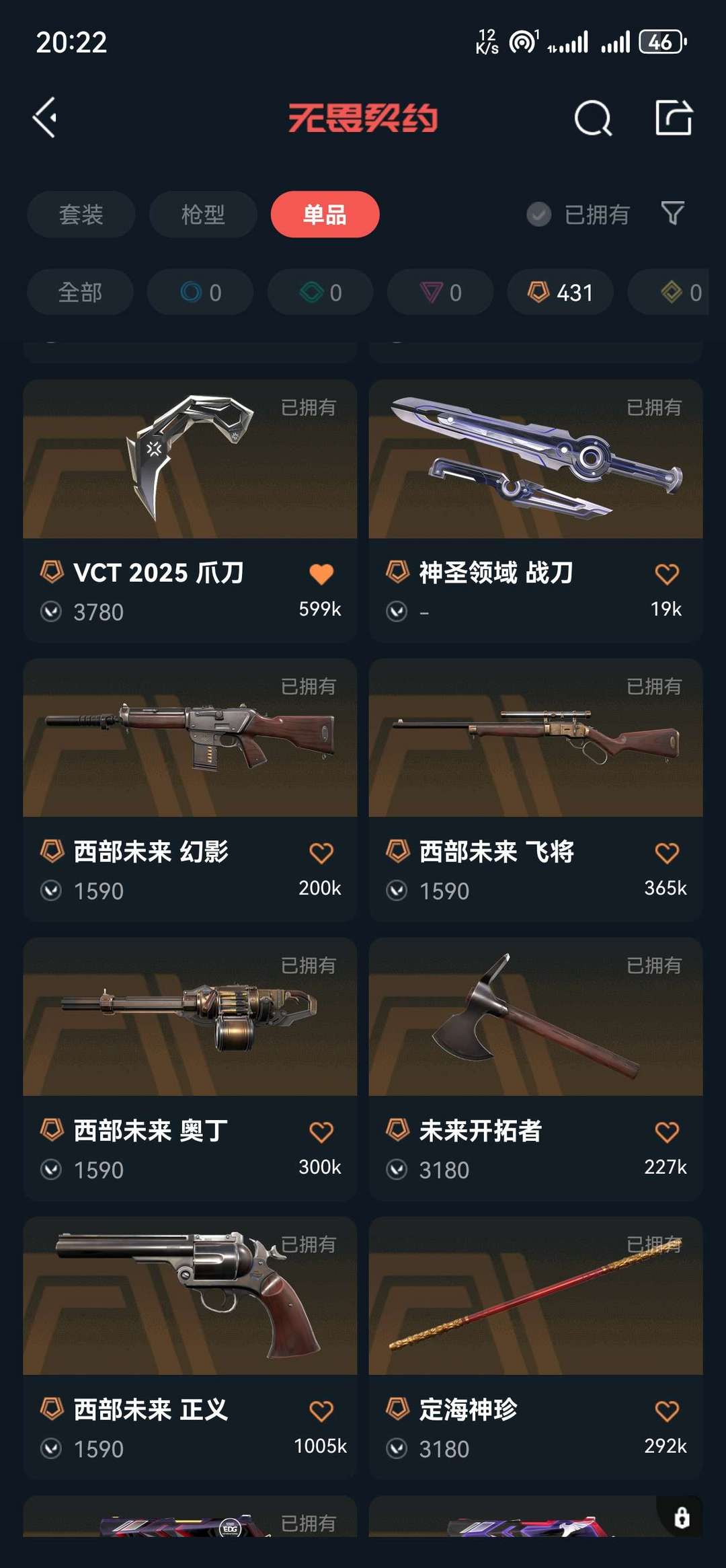The width and height of the screenshot is (726, 1568).
Task: Switch to the 枪型 tab
Action: click(203, 215)
